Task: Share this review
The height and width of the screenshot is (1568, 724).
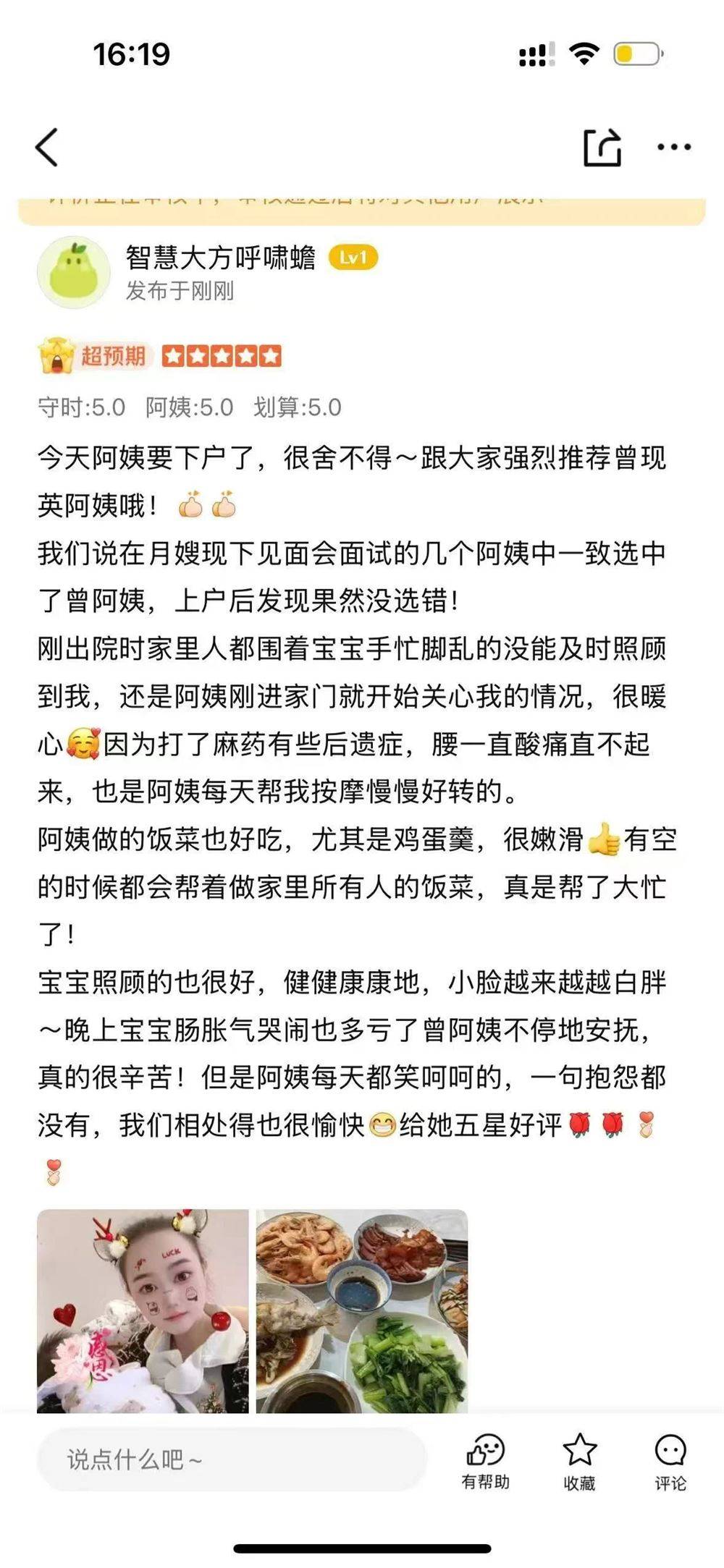Action: (602, 148)
